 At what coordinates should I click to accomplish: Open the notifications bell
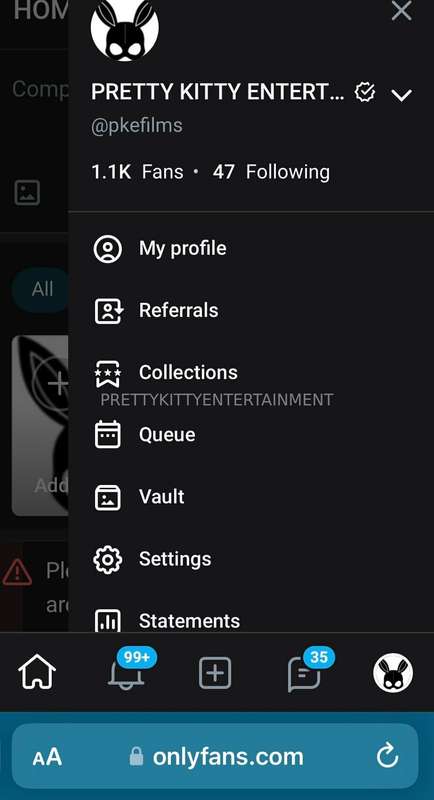coord(126,671)
